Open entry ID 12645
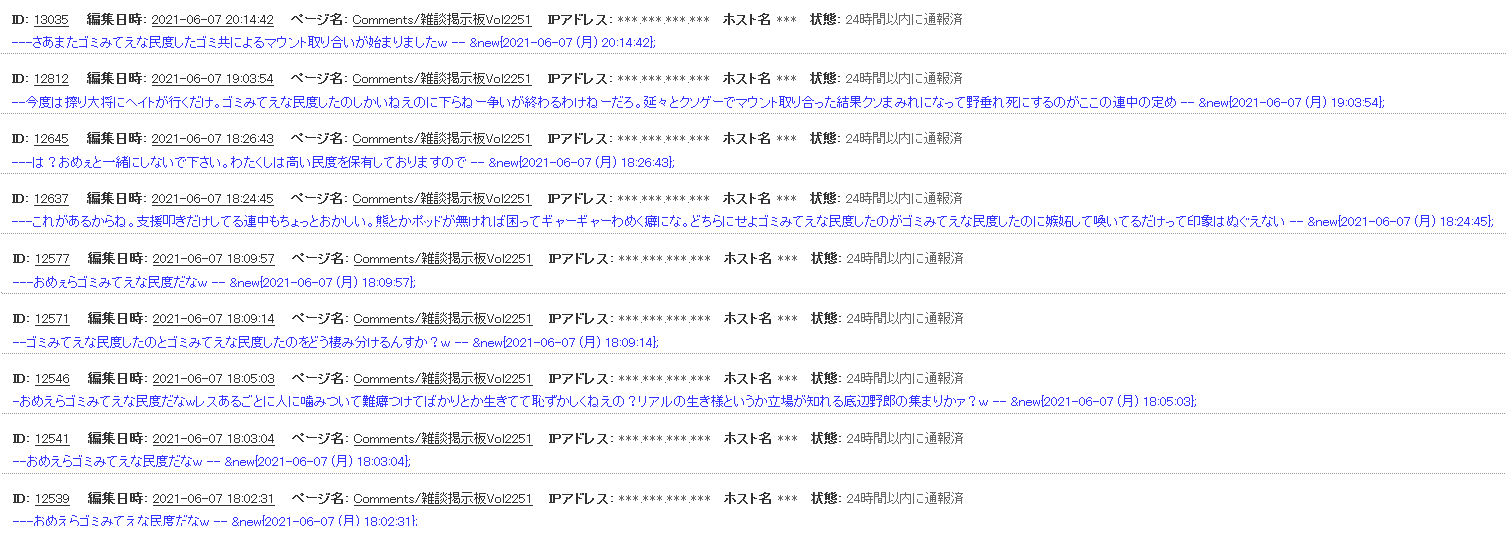The image size is (1506, 541). (51, 139)
